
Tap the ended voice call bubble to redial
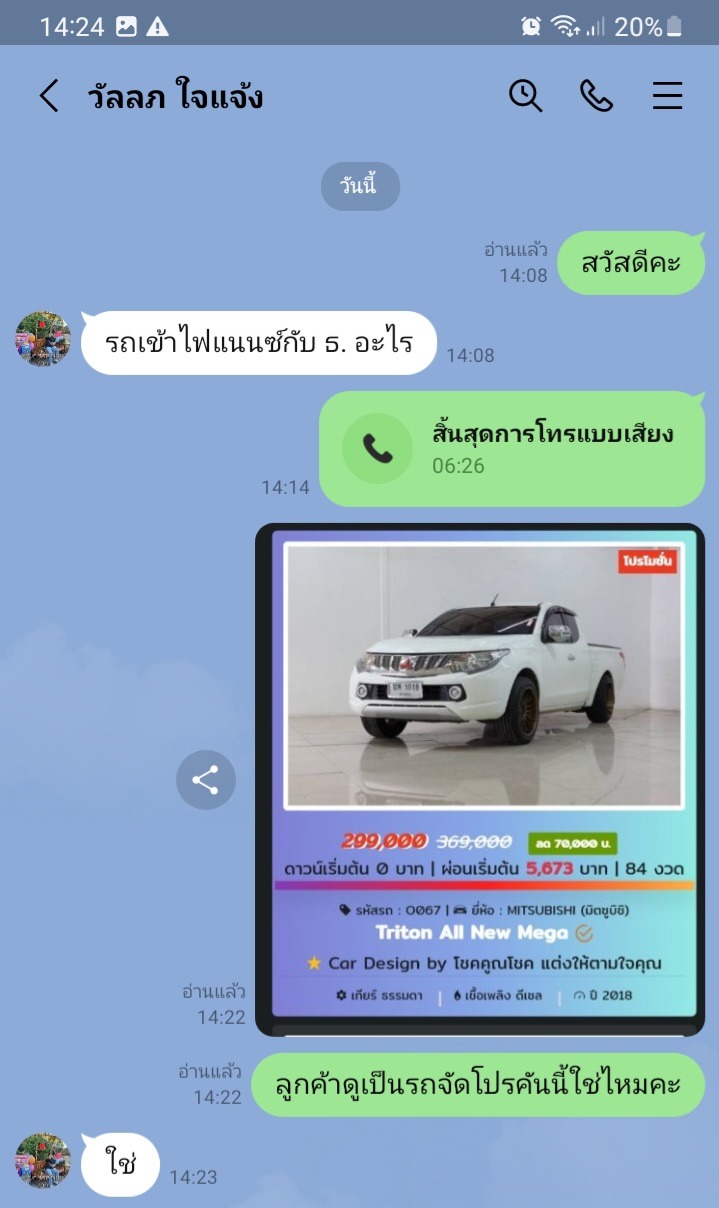[x=512, y=449]
